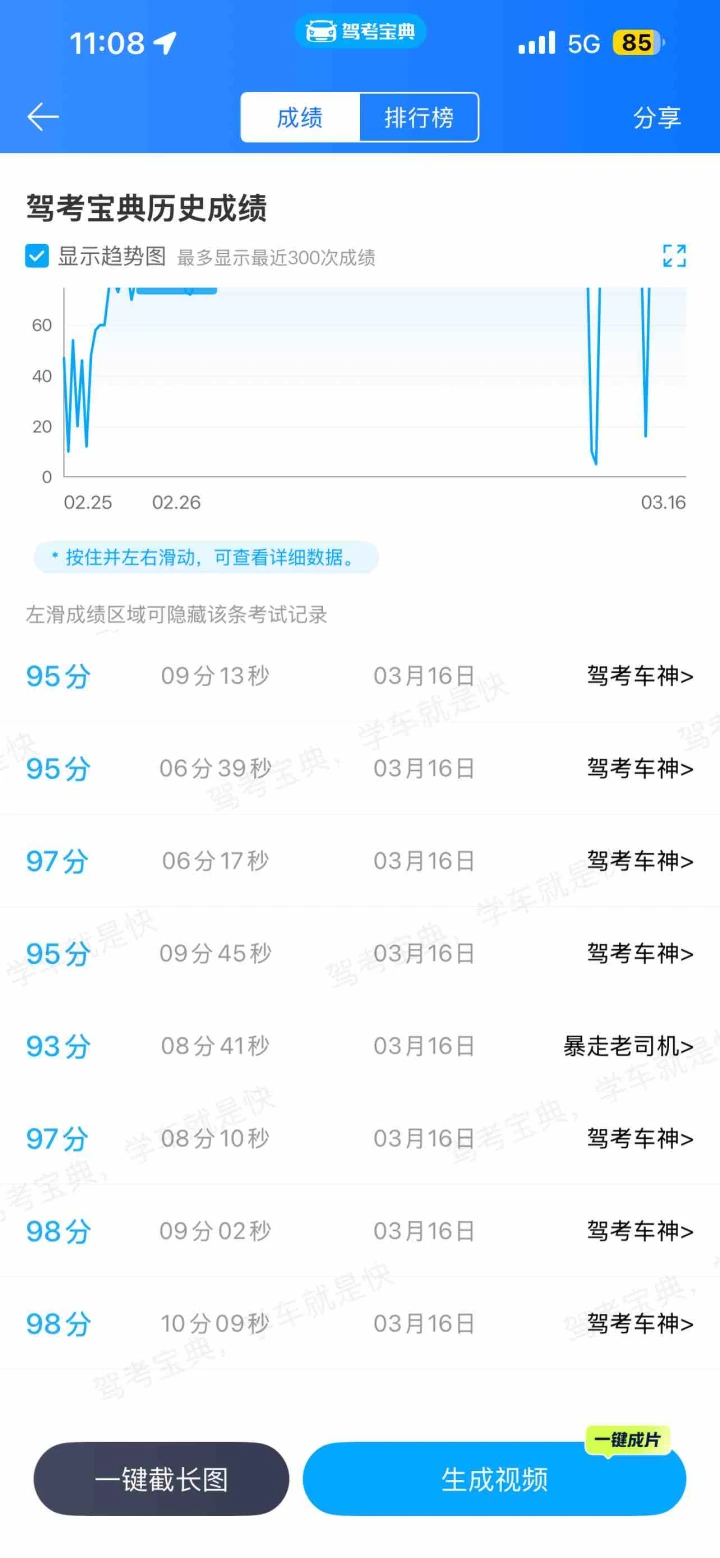Tap the 一键截长图 button
720x1558 pixels.
161,1479
